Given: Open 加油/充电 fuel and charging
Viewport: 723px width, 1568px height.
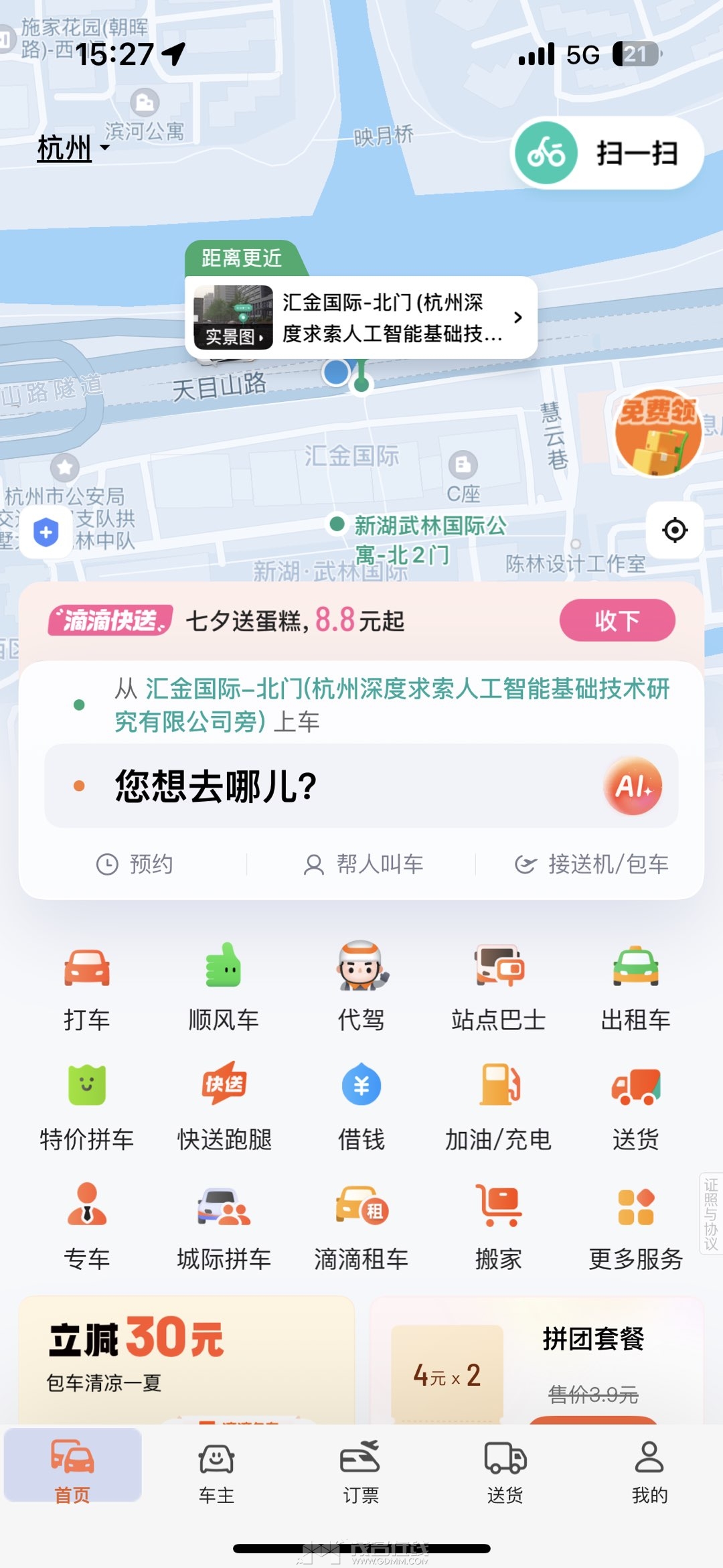Looking at the screenshot, I should pyautogui.click(x=499, y=1105).
